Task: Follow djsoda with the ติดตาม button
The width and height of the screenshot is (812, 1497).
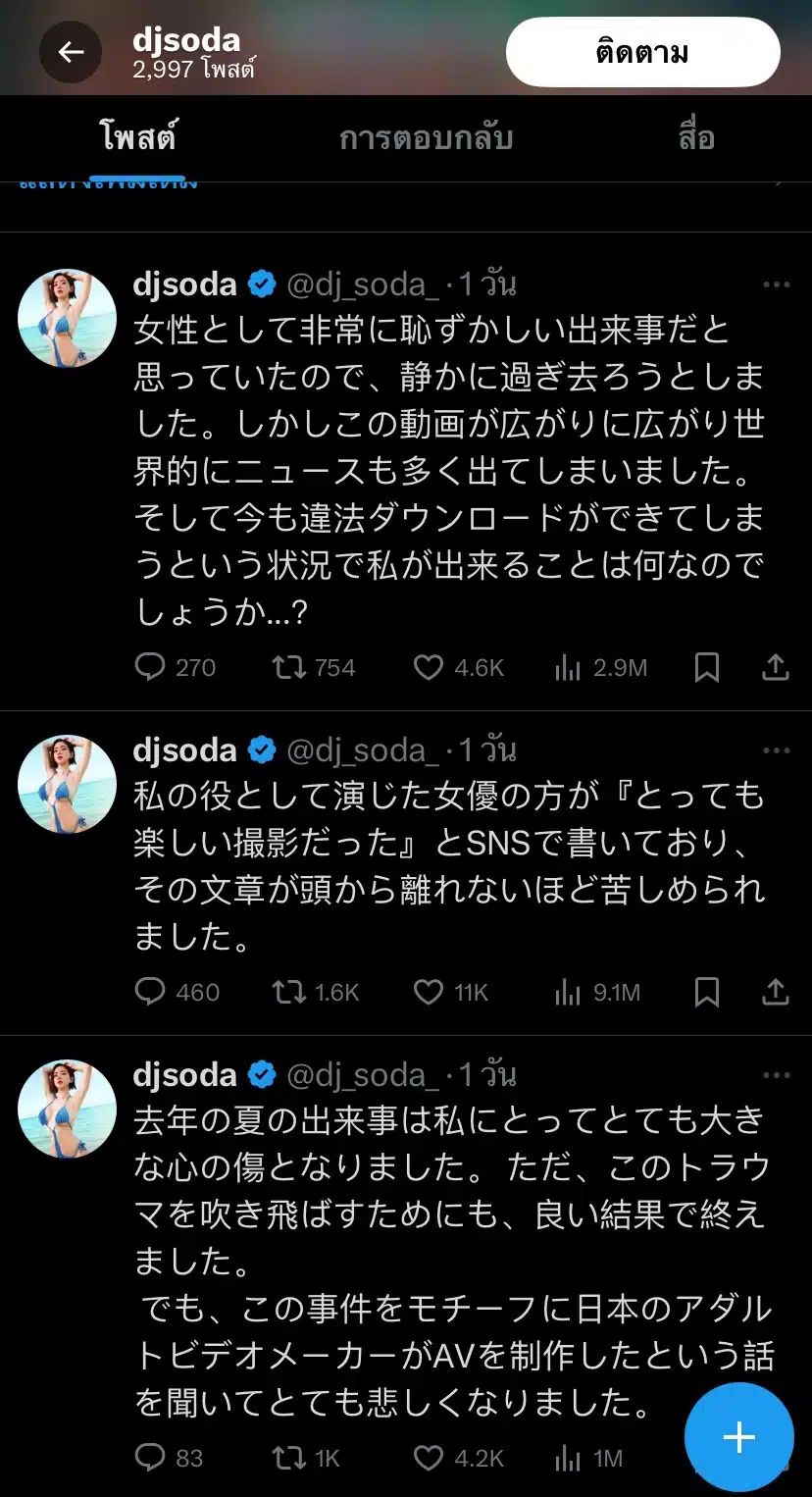Action: click(x=642, y=52)
